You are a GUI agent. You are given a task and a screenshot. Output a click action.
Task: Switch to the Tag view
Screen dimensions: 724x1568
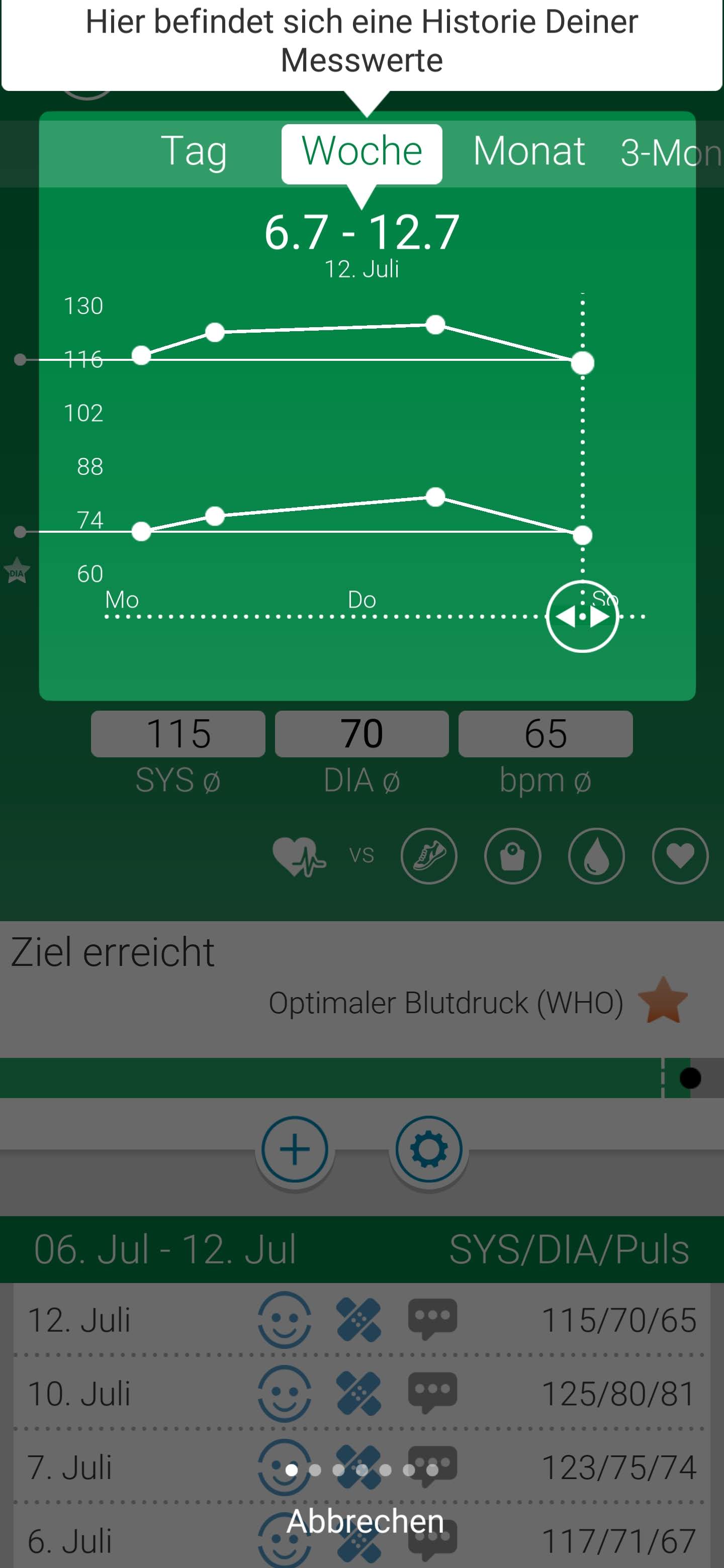[194, 152]
